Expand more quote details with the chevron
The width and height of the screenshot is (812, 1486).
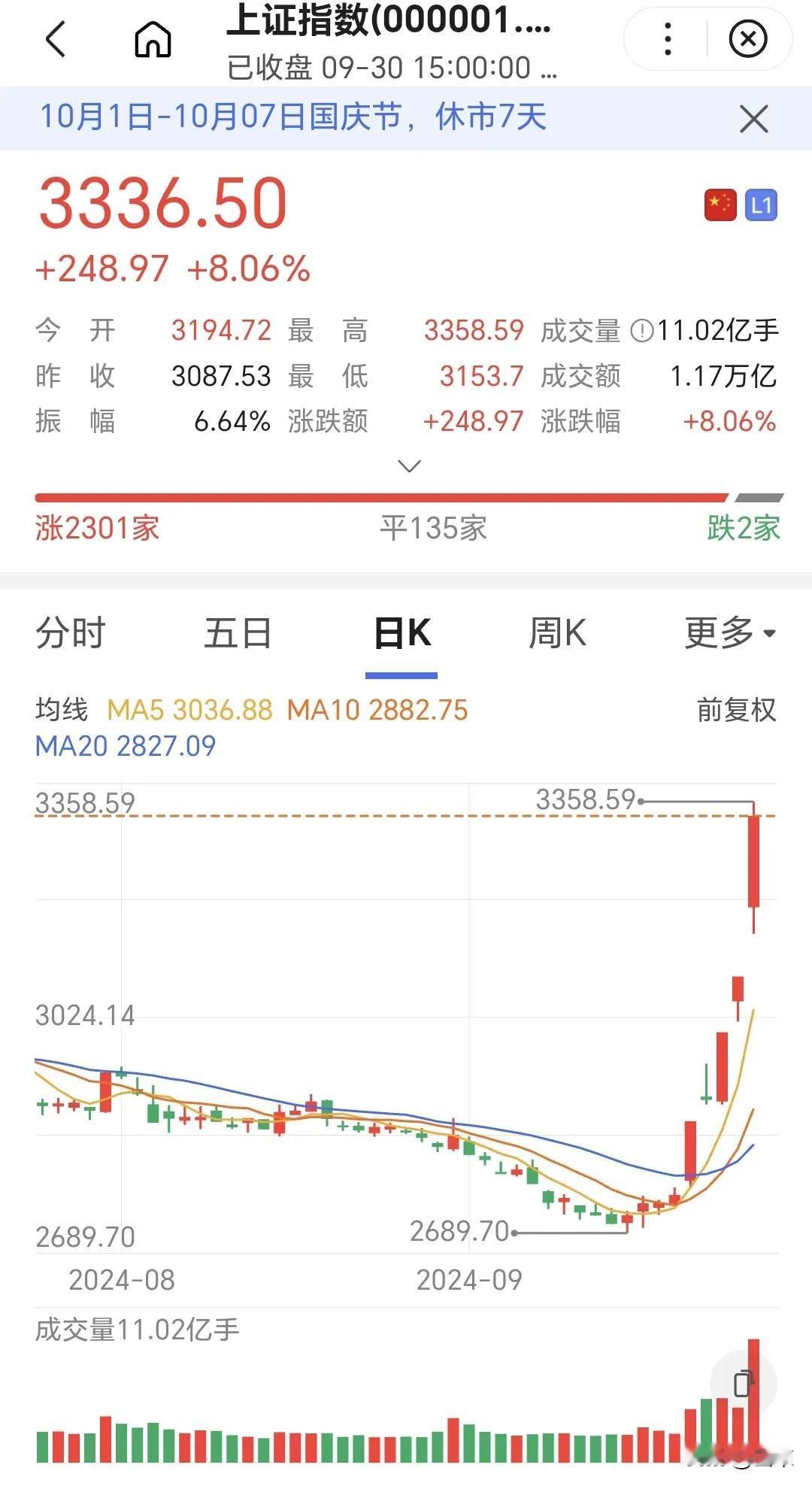408,466
